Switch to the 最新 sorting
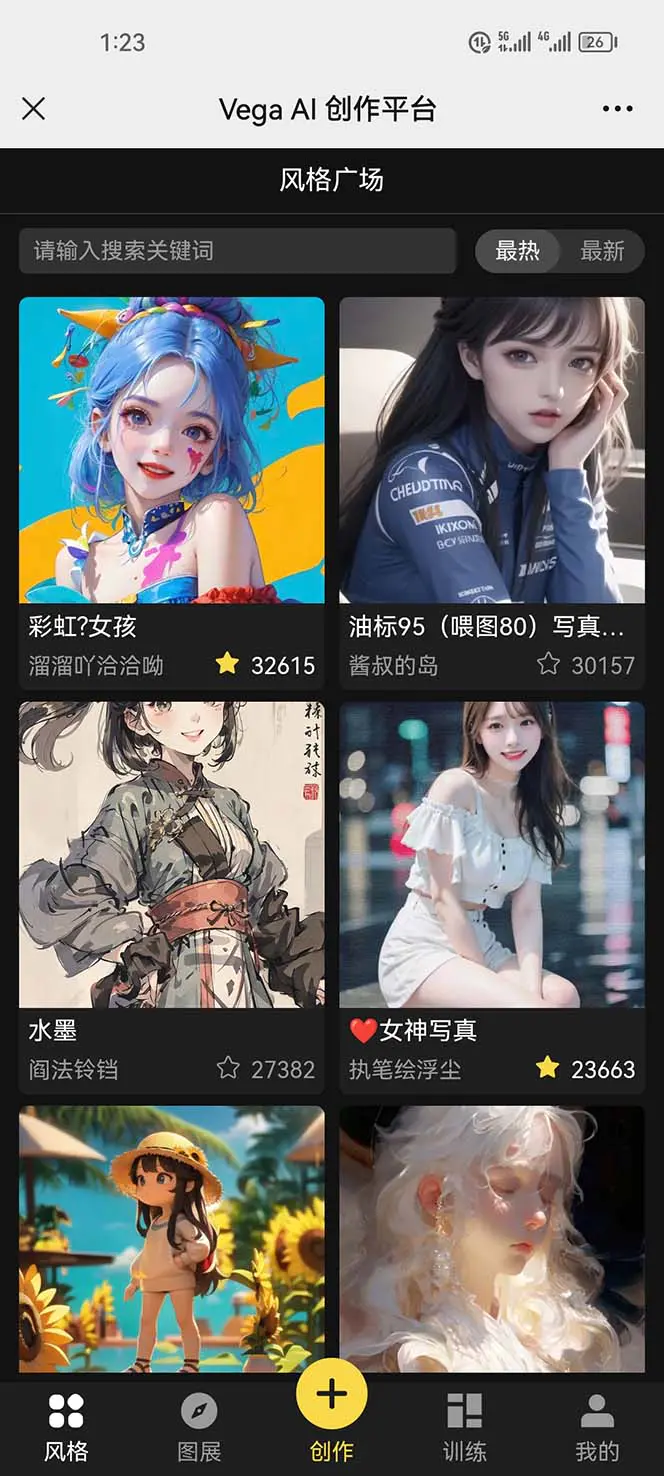This screenshot has height=1476, width=664. click(x=602, y=251)
